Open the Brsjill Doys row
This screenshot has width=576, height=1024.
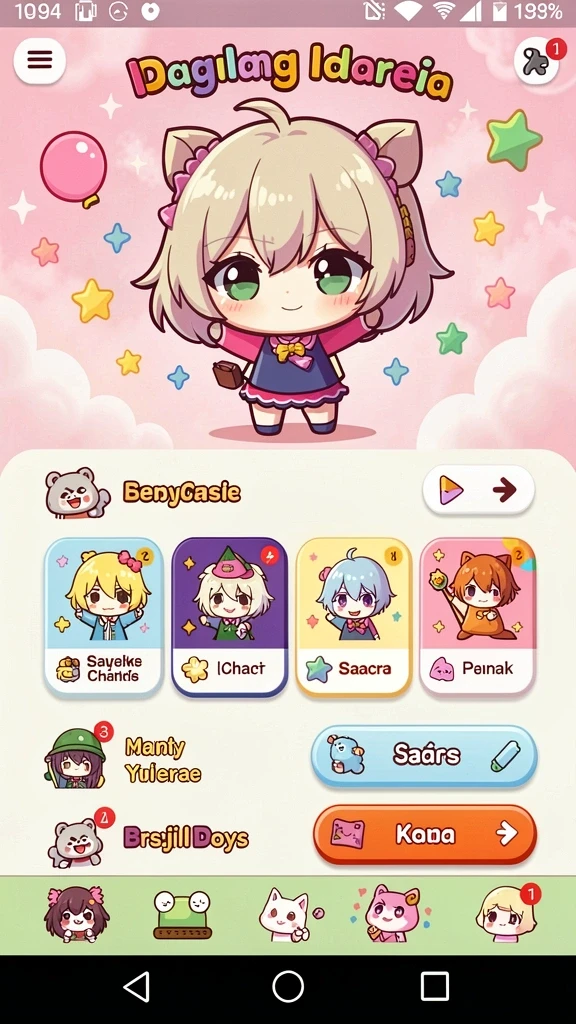click(x=149, y=838)
